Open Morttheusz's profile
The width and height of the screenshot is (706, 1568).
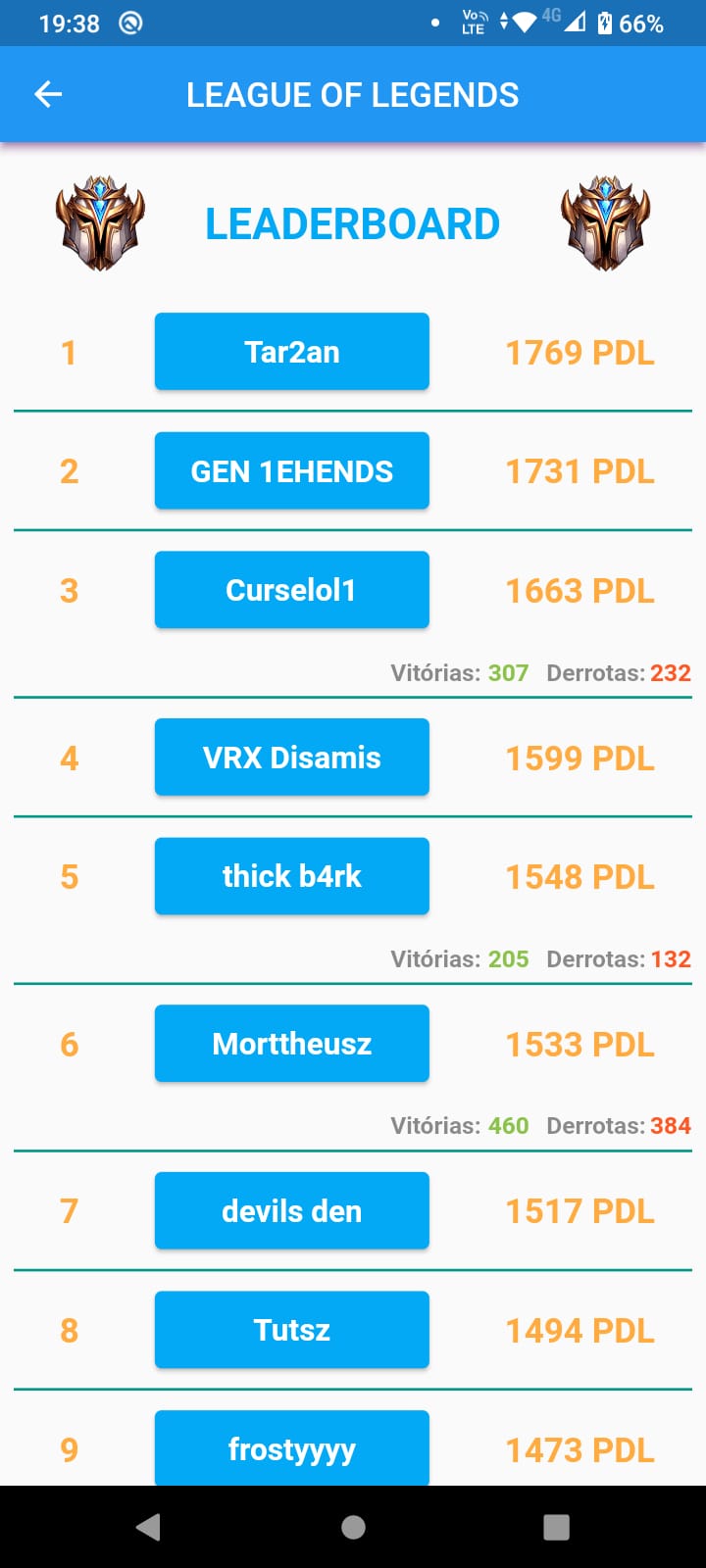(291, 1043)
